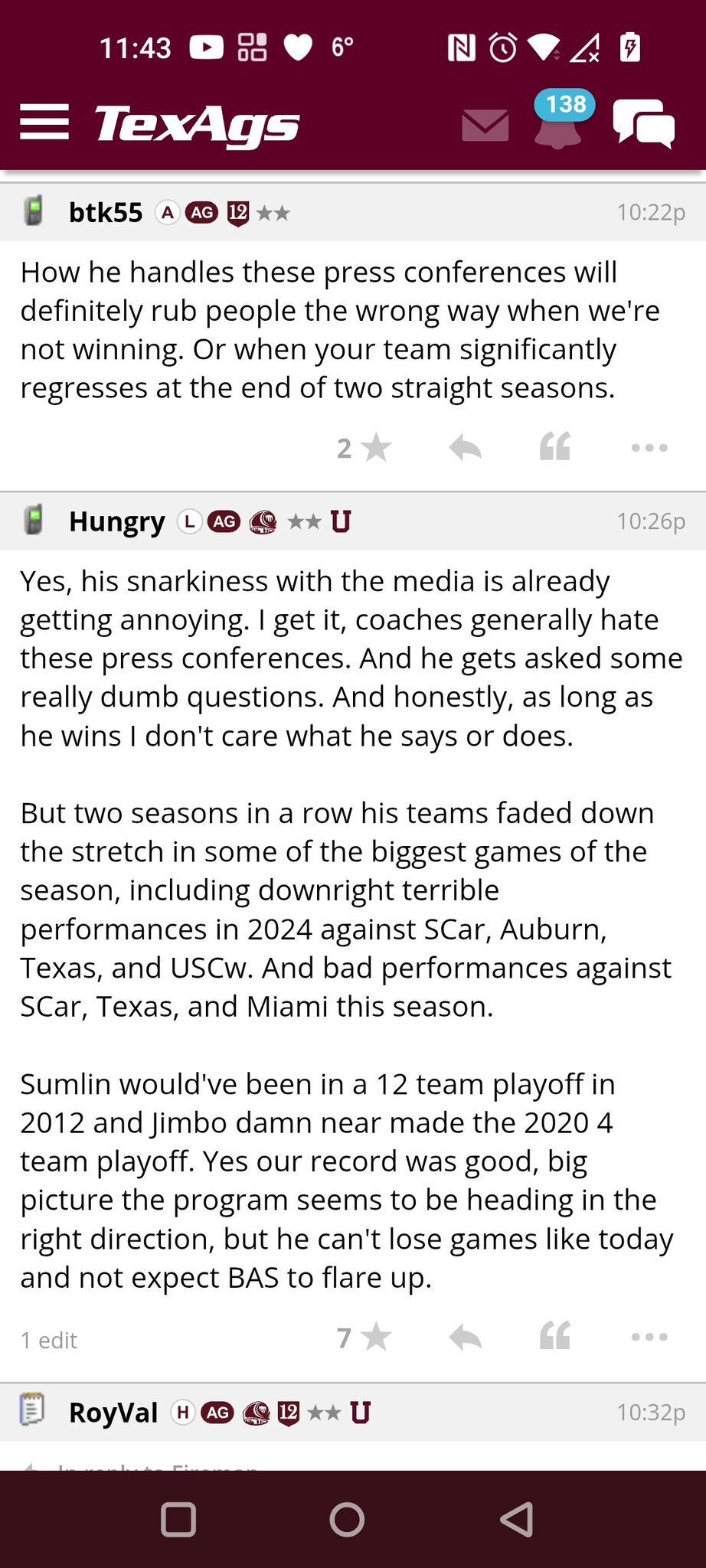
Task: Show the edit history on Hungry's post
Action: tap(49, 1341)
